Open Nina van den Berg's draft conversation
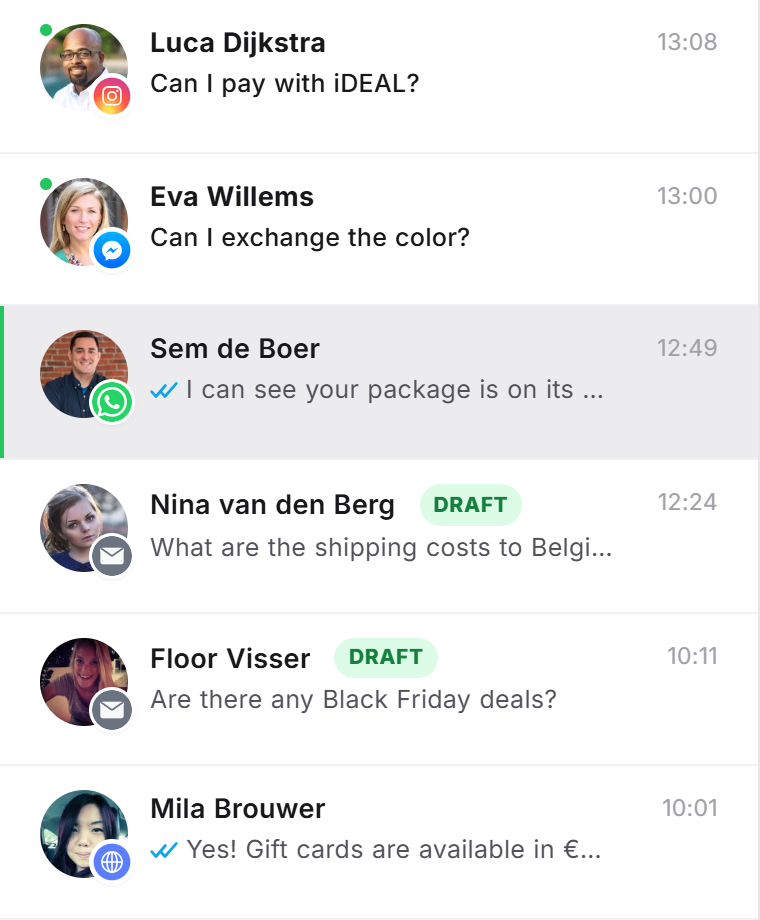Screen dimensions: 760x920 [x=379, y=536]
